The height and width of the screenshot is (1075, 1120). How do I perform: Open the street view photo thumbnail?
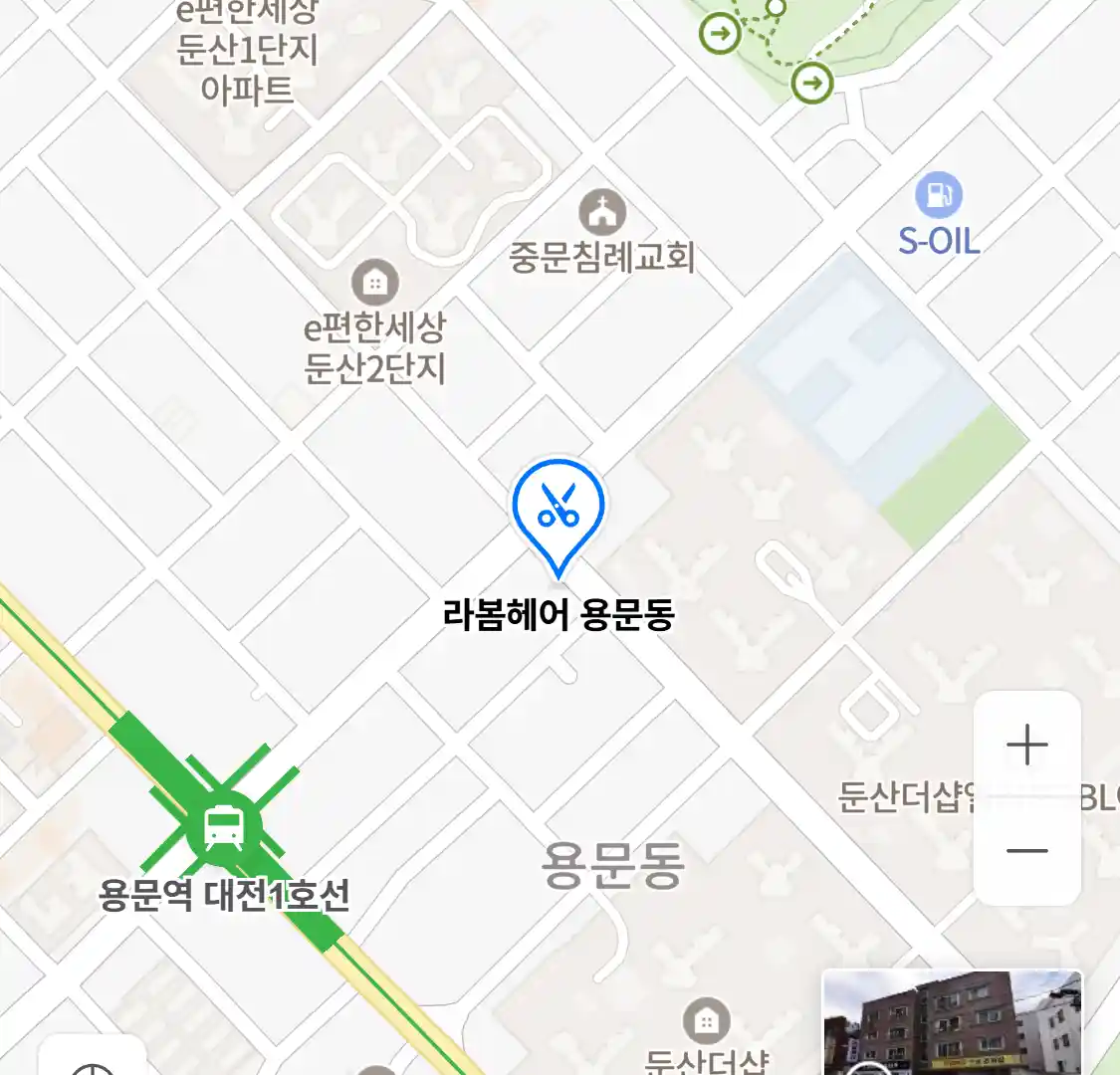tap(952, 1023)
